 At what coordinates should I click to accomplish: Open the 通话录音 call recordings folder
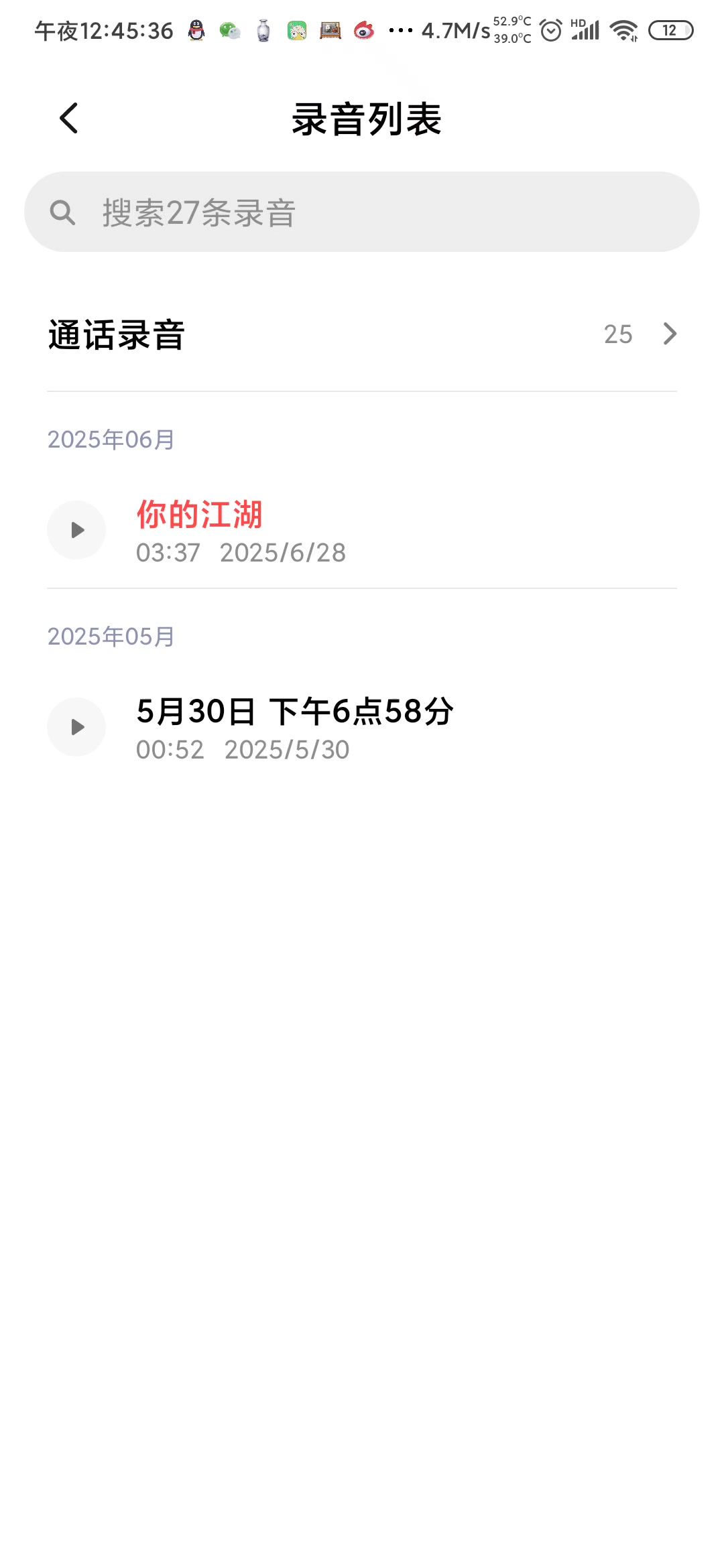(x=362, y=334)
